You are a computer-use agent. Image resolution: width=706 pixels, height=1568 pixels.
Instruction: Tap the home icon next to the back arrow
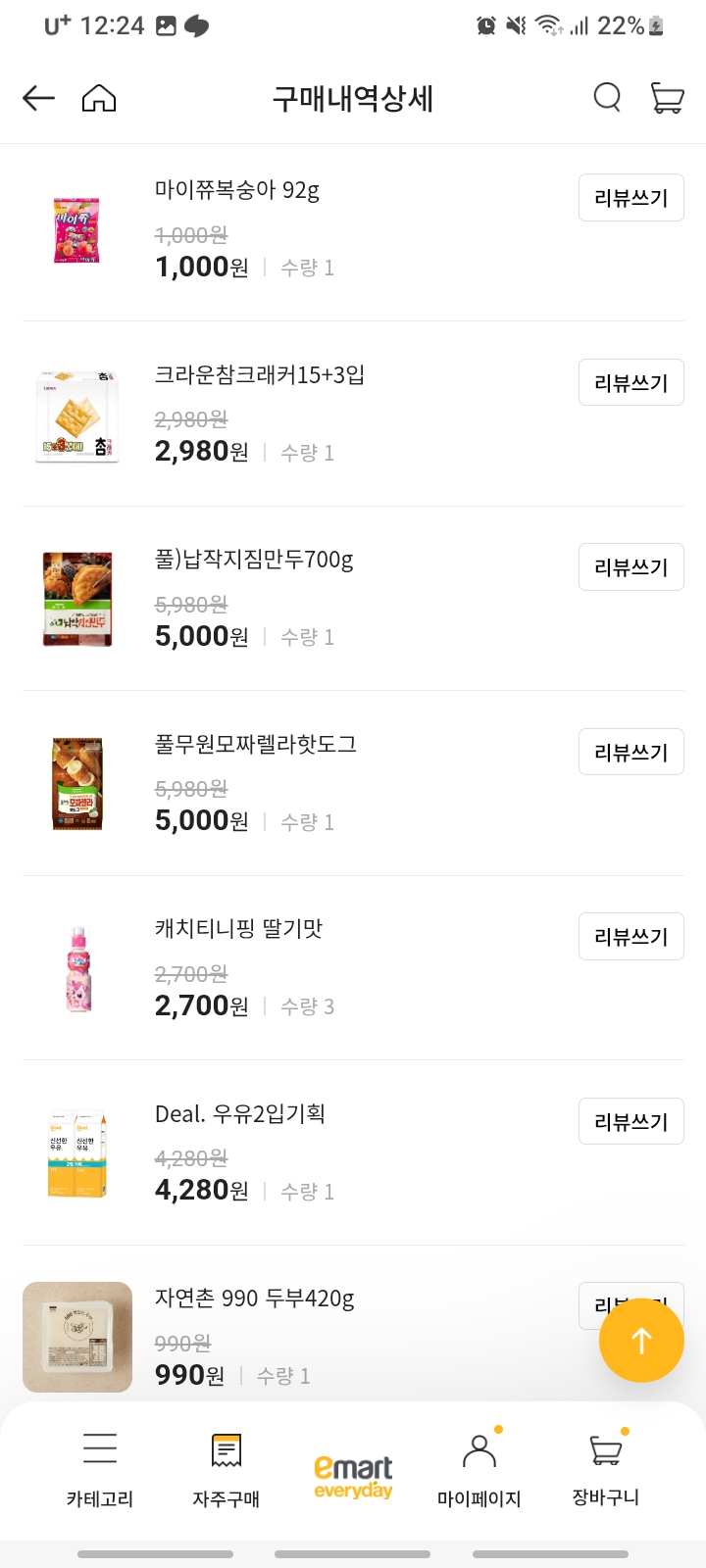(98, 98)
